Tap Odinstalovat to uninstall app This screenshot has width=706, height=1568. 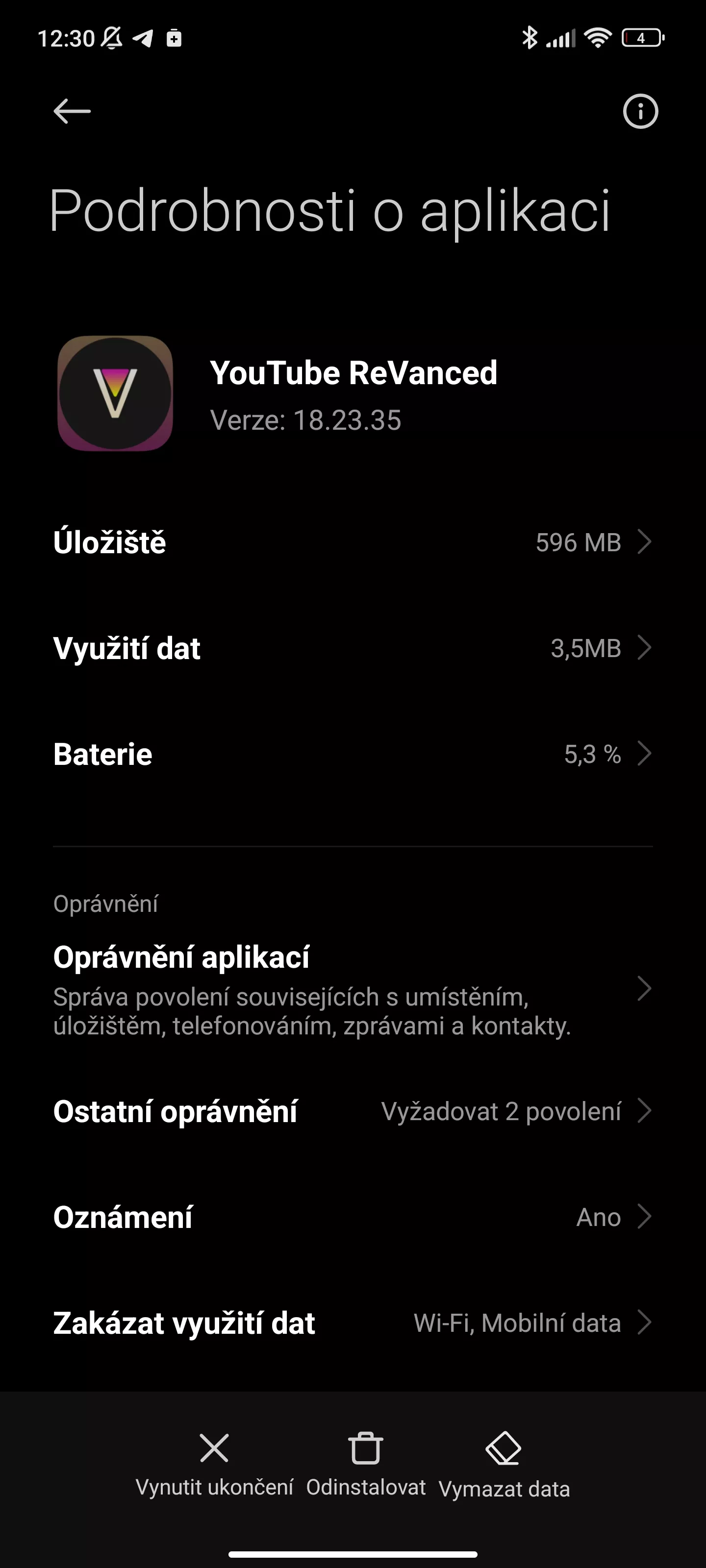[x=365, y=1465]
